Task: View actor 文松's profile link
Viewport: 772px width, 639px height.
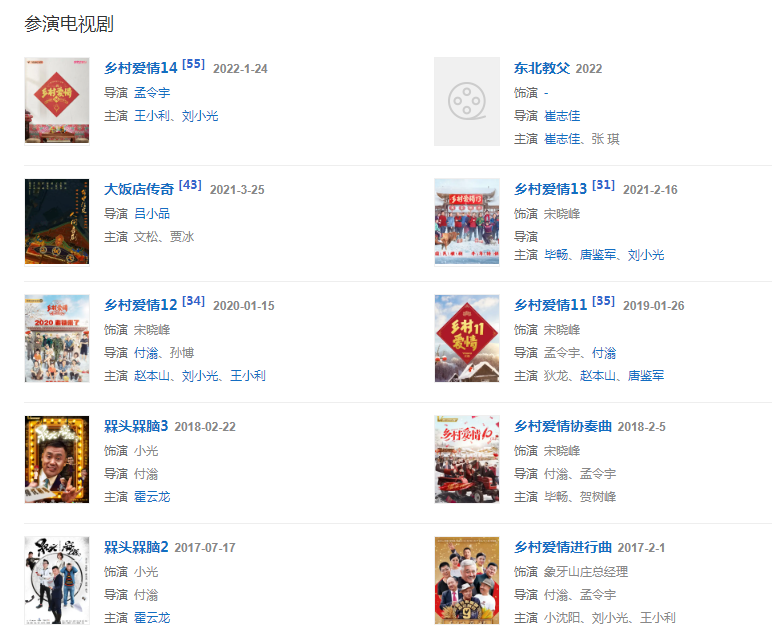Action: coord(146,237)
